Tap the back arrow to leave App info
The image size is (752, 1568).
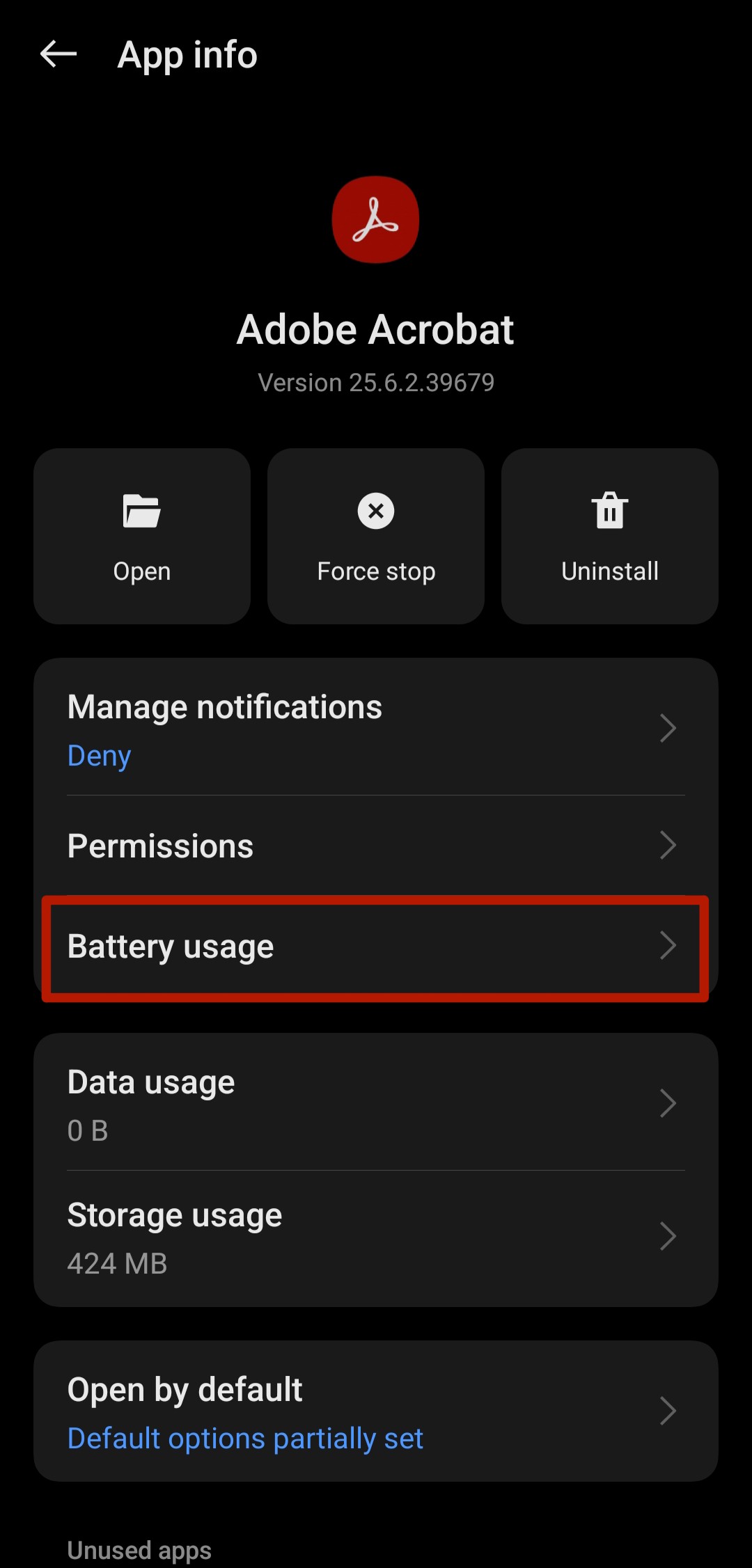[x=56, y=54]
